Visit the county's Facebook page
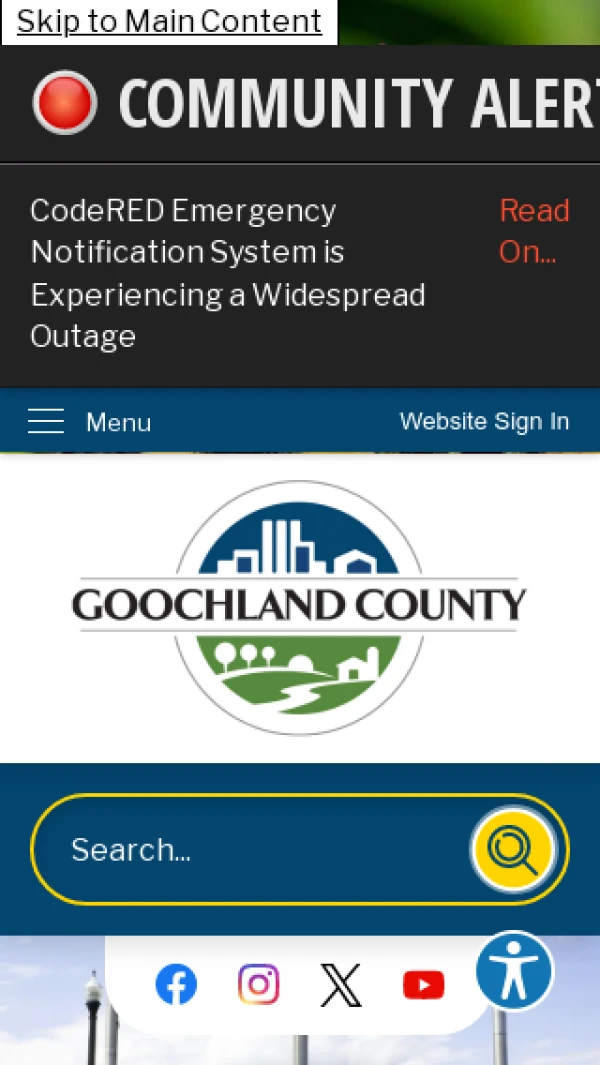 pyautogui.click(x=176, y=985)
